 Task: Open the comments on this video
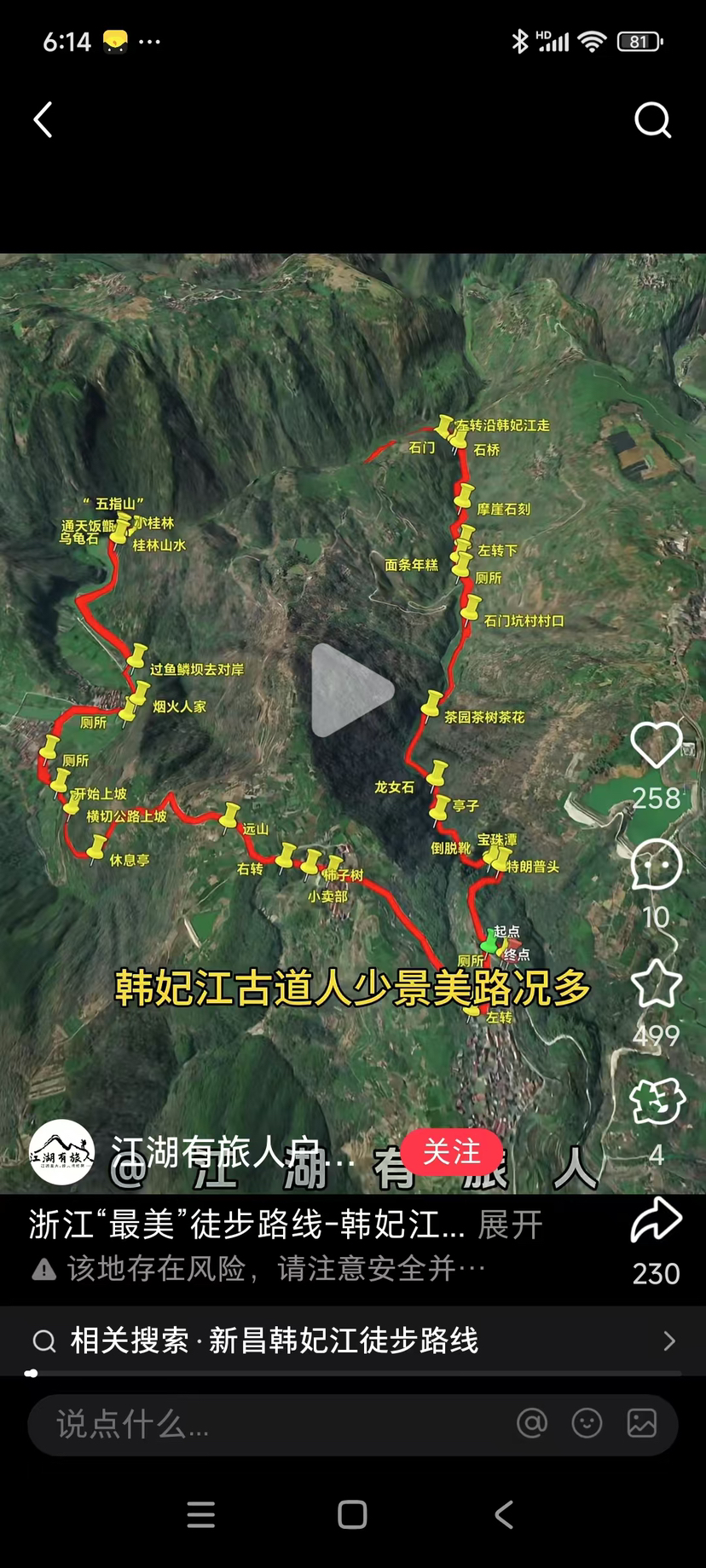tap(656, 865)
